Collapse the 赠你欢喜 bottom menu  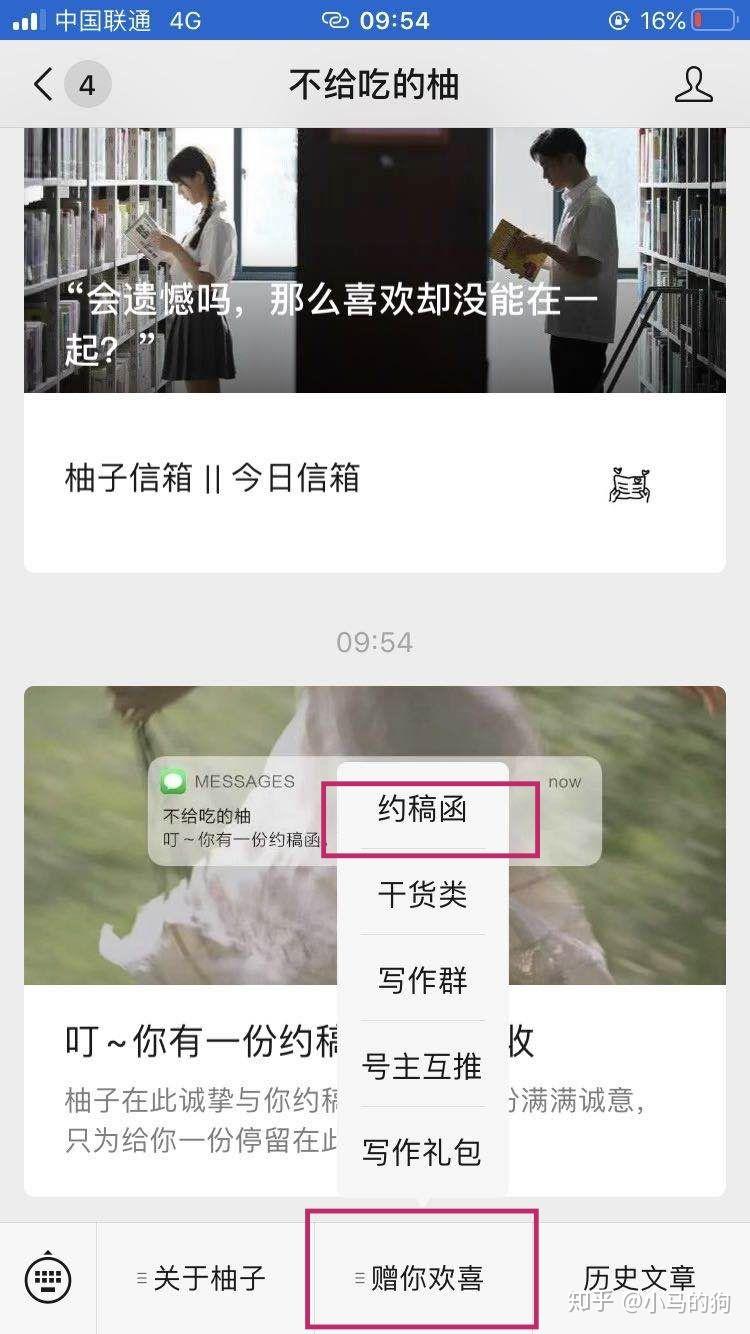[x=422, y=1278]
